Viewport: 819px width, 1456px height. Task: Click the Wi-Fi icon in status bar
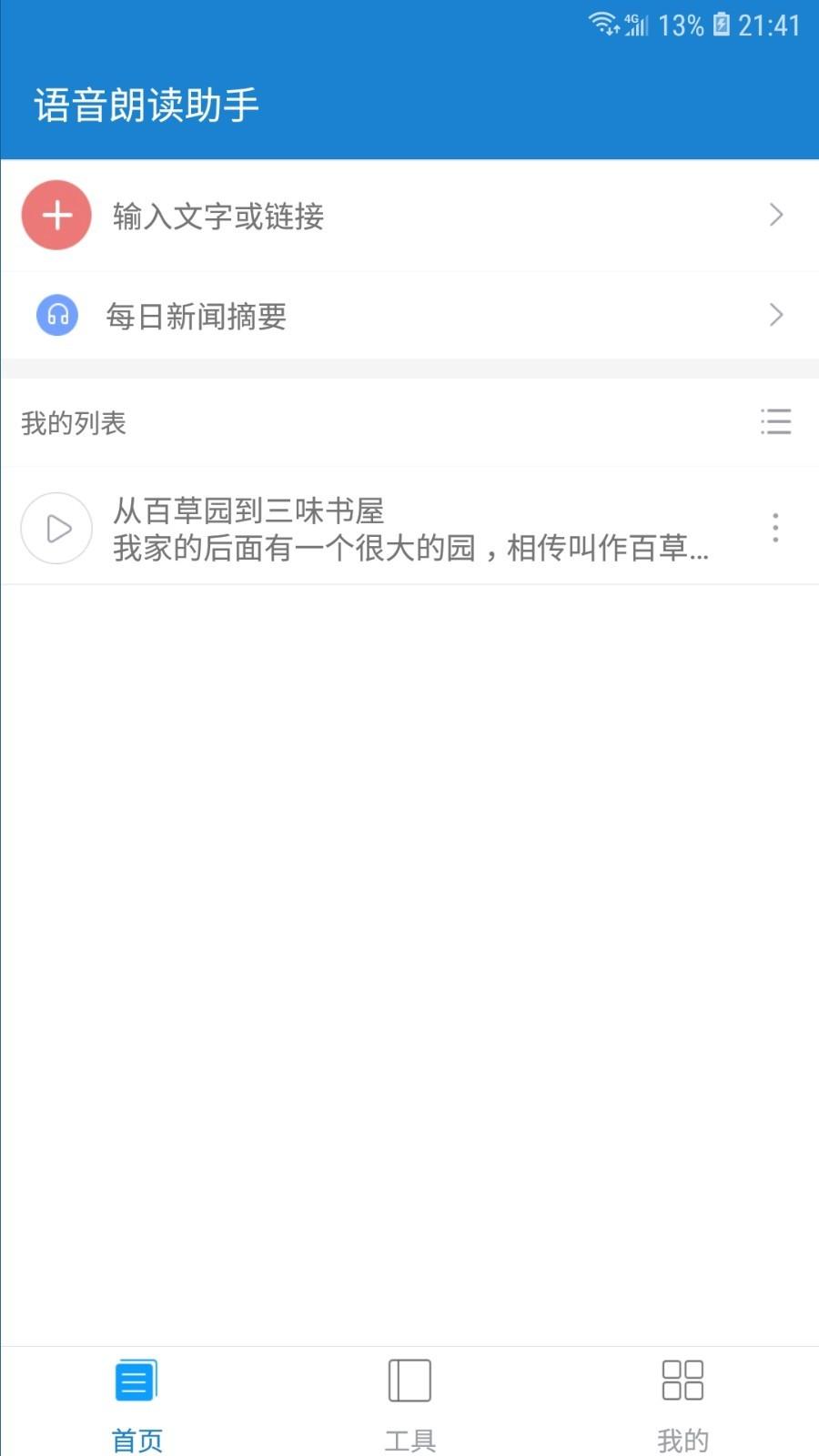click(602, 25)
